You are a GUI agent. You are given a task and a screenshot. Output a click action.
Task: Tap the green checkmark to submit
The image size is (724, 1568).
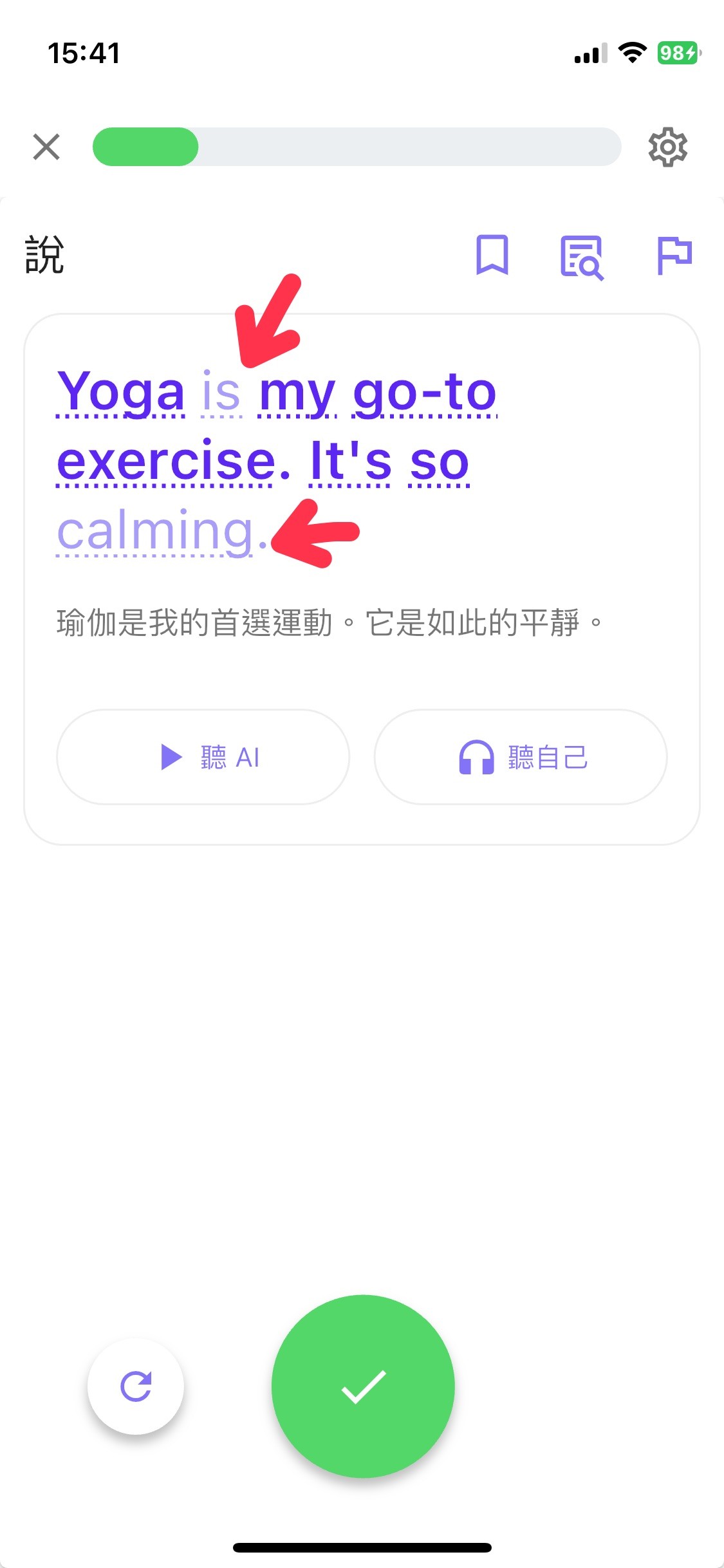tap(362, 1387)
